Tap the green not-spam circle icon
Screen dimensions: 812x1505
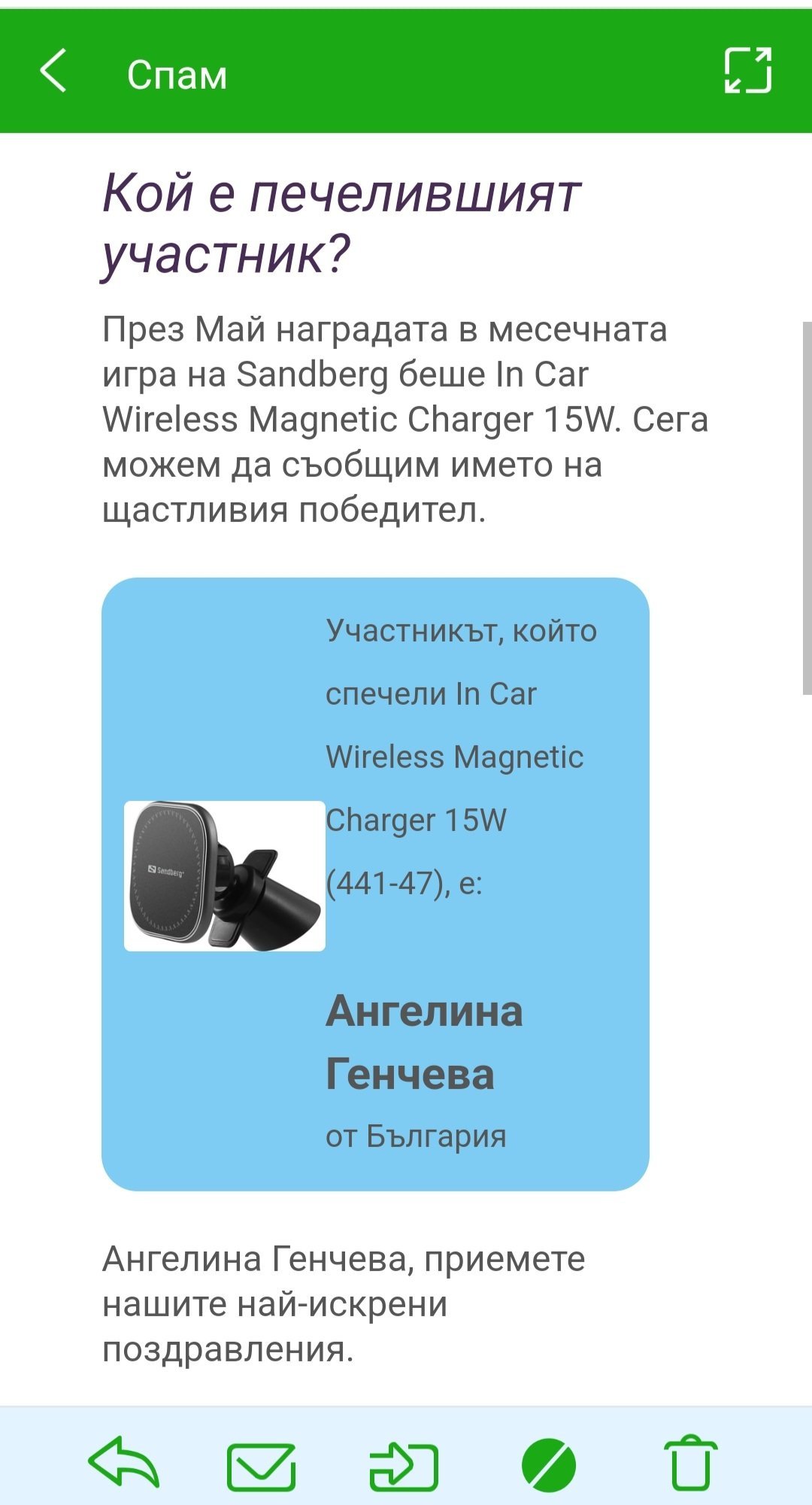point(548,1465)
